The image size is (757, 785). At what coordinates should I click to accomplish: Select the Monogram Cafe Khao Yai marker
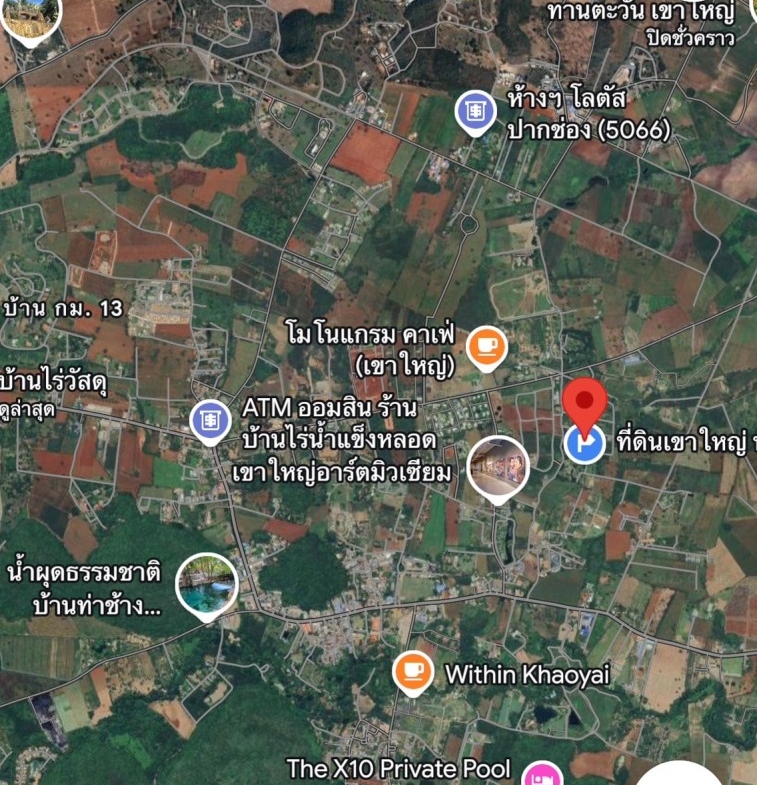[x=487, y=346]
